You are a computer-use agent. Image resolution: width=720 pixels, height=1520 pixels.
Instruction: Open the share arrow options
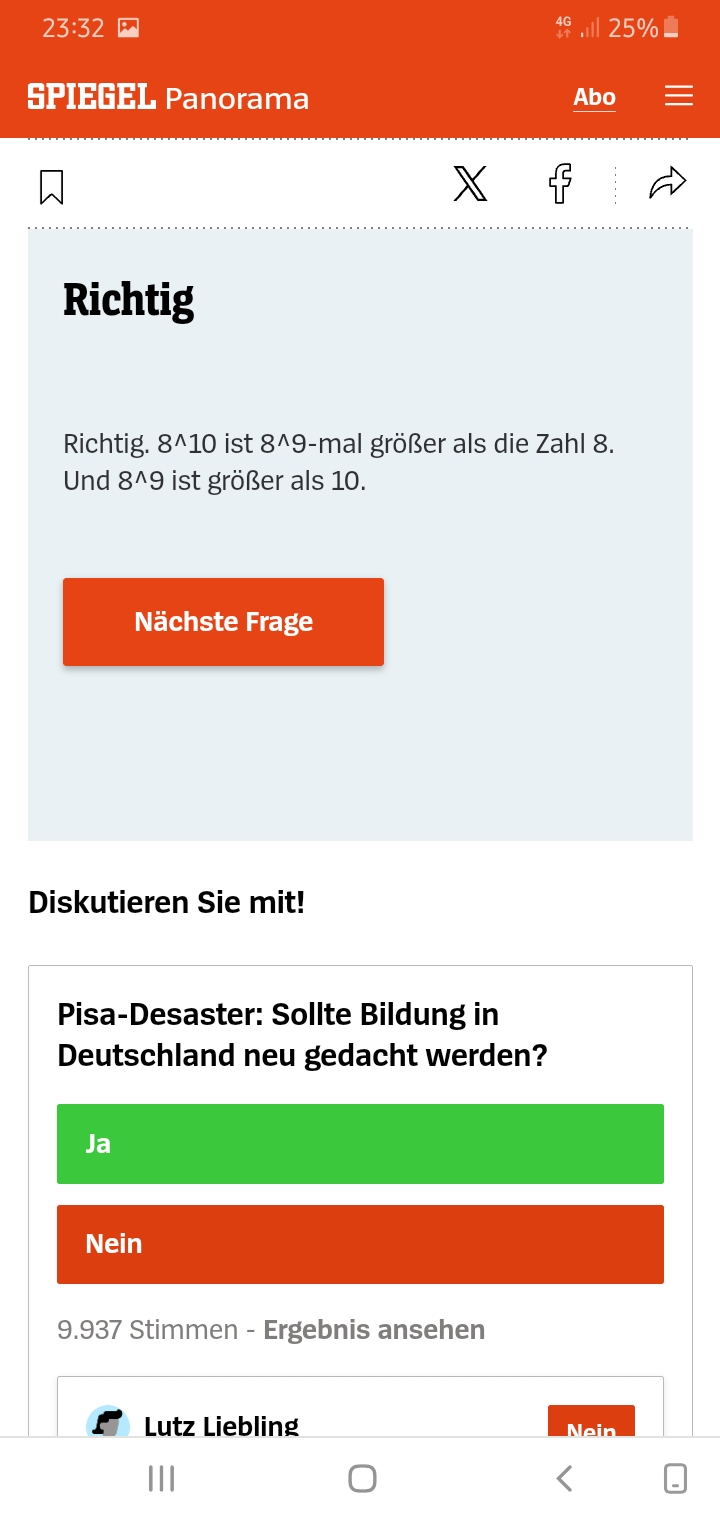coord(667,183)
